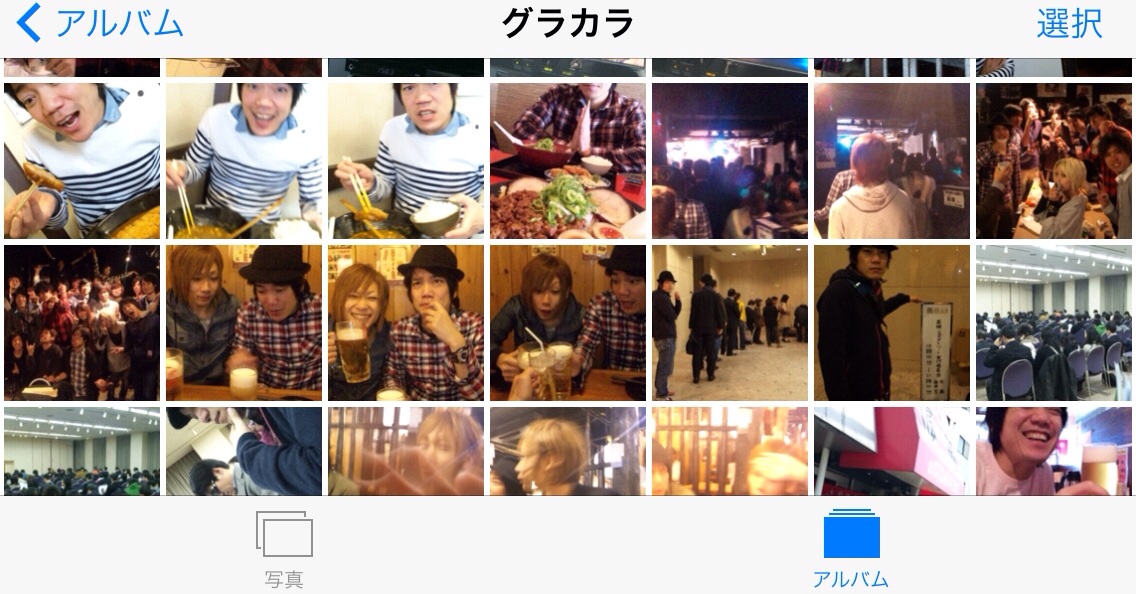Open the photo of the table full of dishes
1136x594 pixels.
click(568, 160)
